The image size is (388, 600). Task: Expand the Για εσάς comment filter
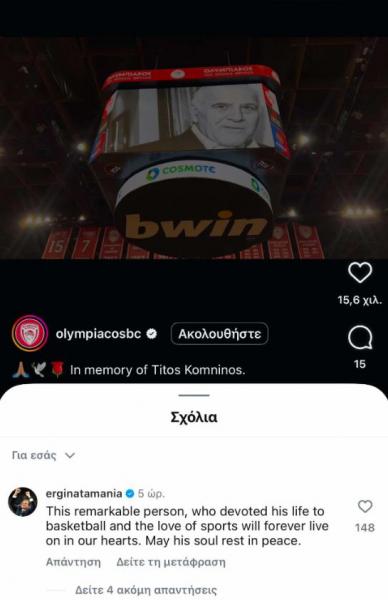click(43, 455)
